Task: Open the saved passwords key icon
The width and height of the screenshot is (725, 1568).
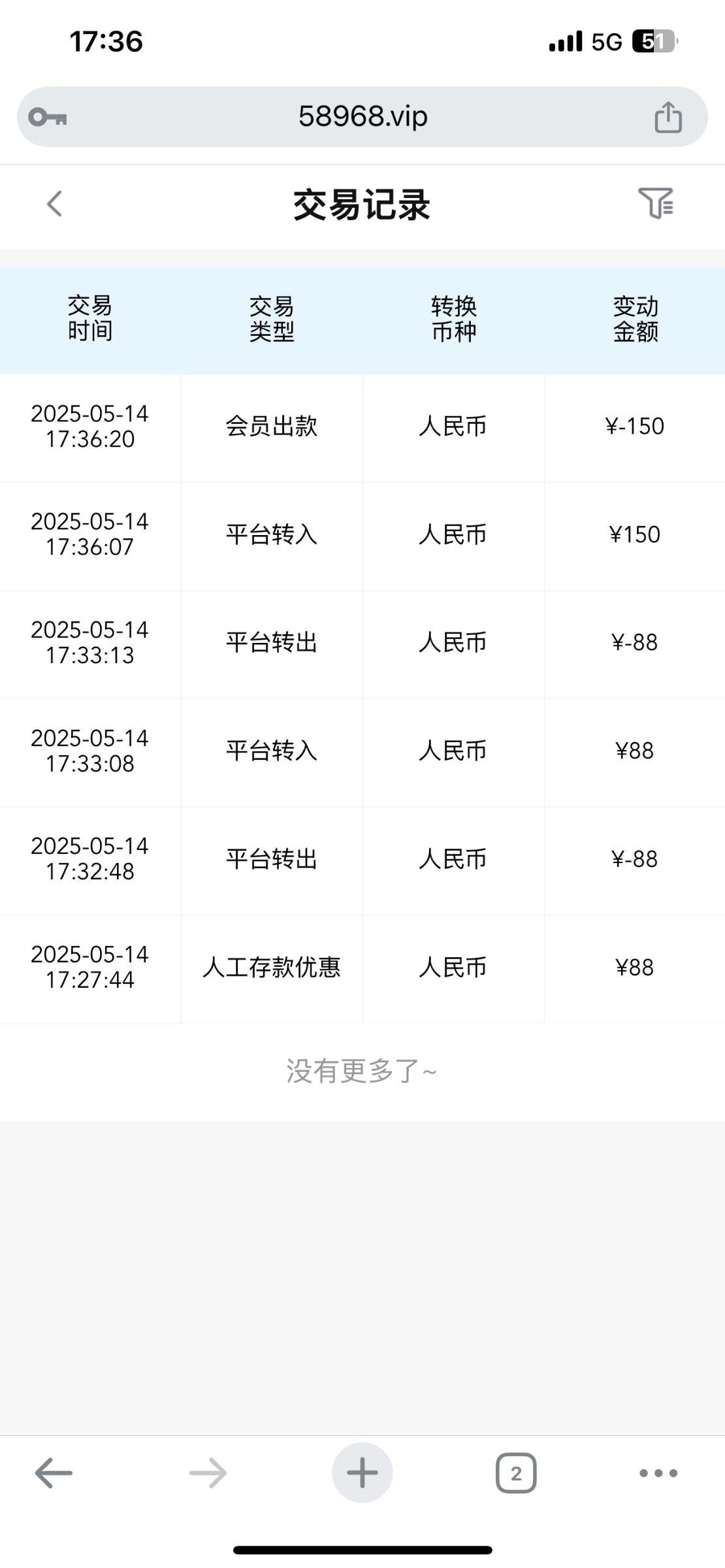Action: [48, 118]
